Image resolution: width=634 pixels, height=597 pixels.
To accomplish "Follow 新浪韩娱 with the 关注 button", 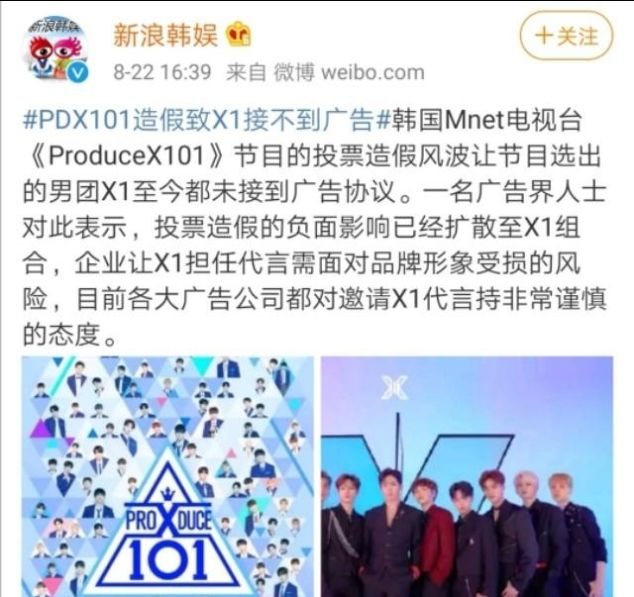I will coord(567,37).
